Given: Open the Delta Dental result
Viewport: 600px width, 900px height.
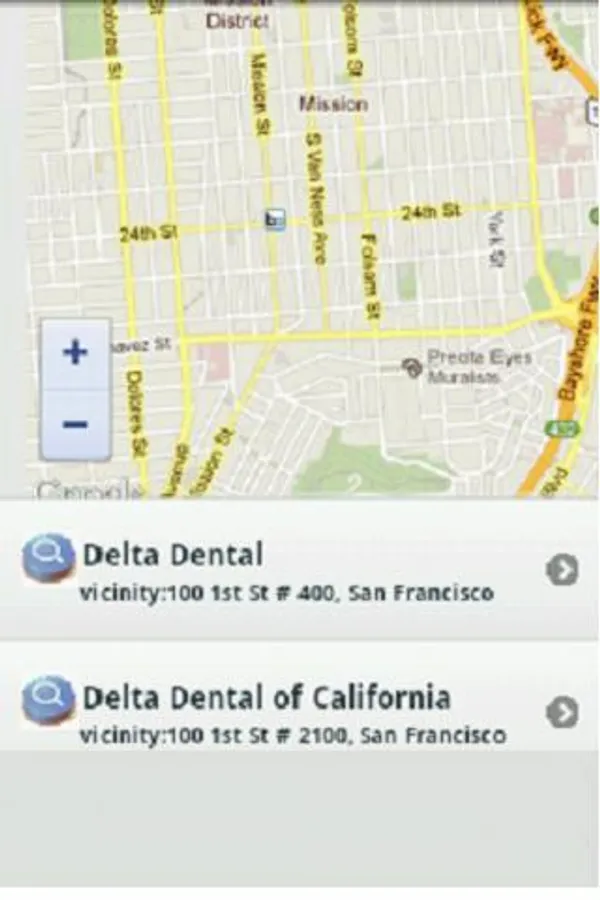Looking at the screenshot, I should (300, 570).
